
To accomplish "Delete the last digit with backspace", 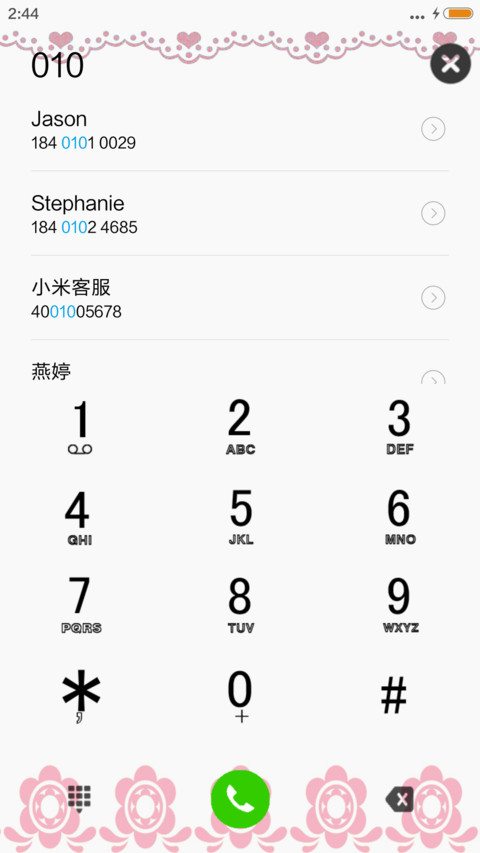I will (x=399, y=799).
